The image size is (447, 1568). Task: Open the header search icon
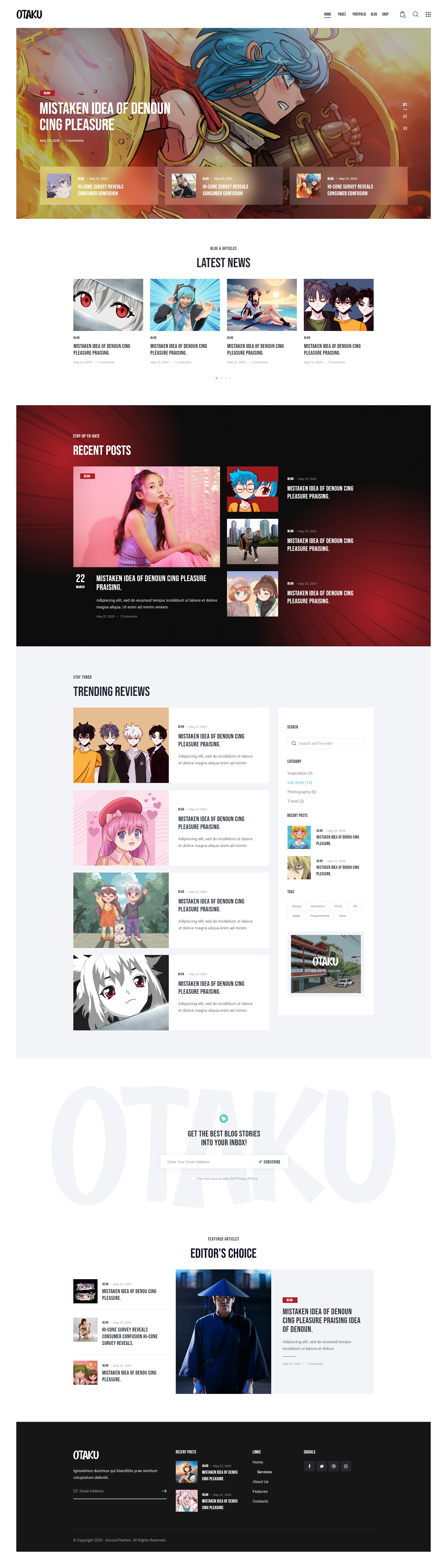coord(415,14)
